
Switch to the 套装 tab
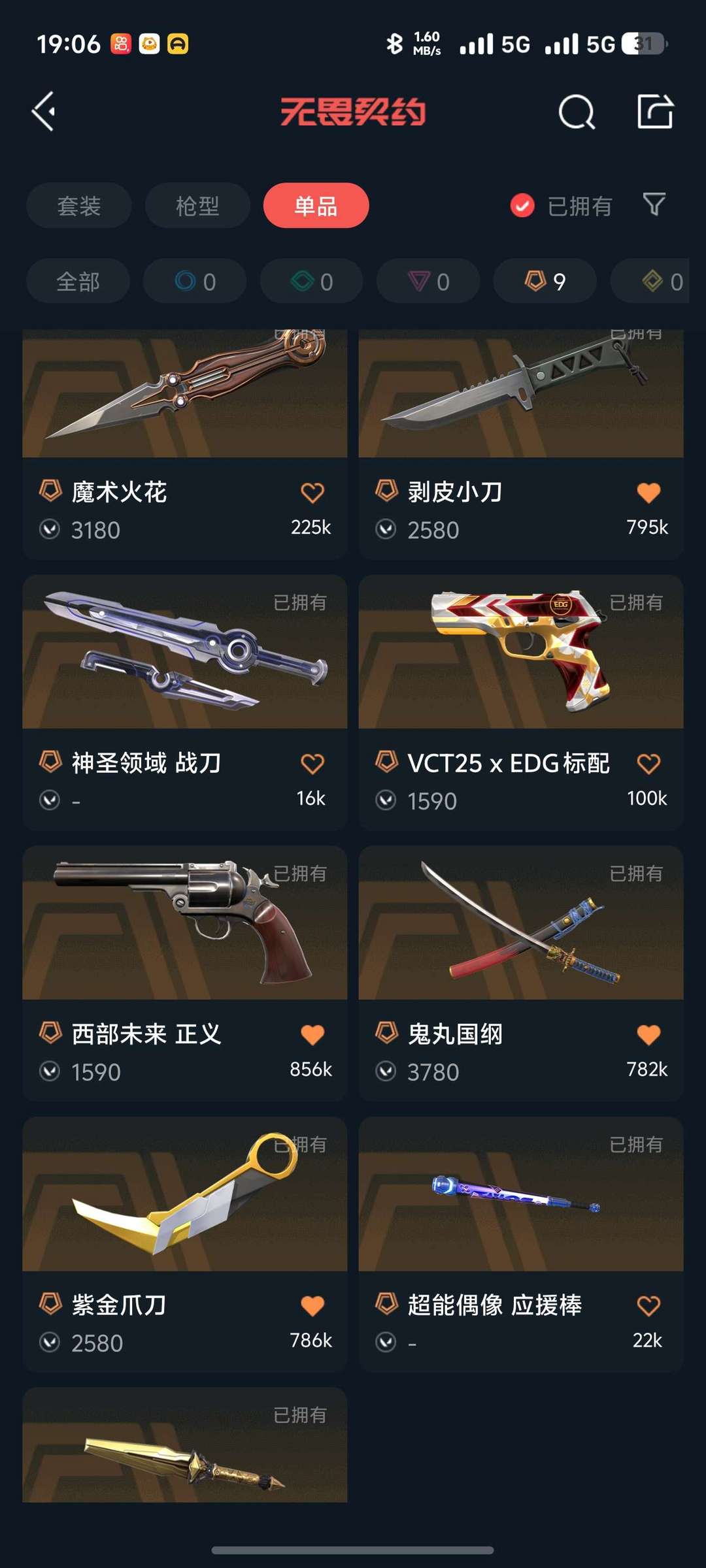point(78,206)
